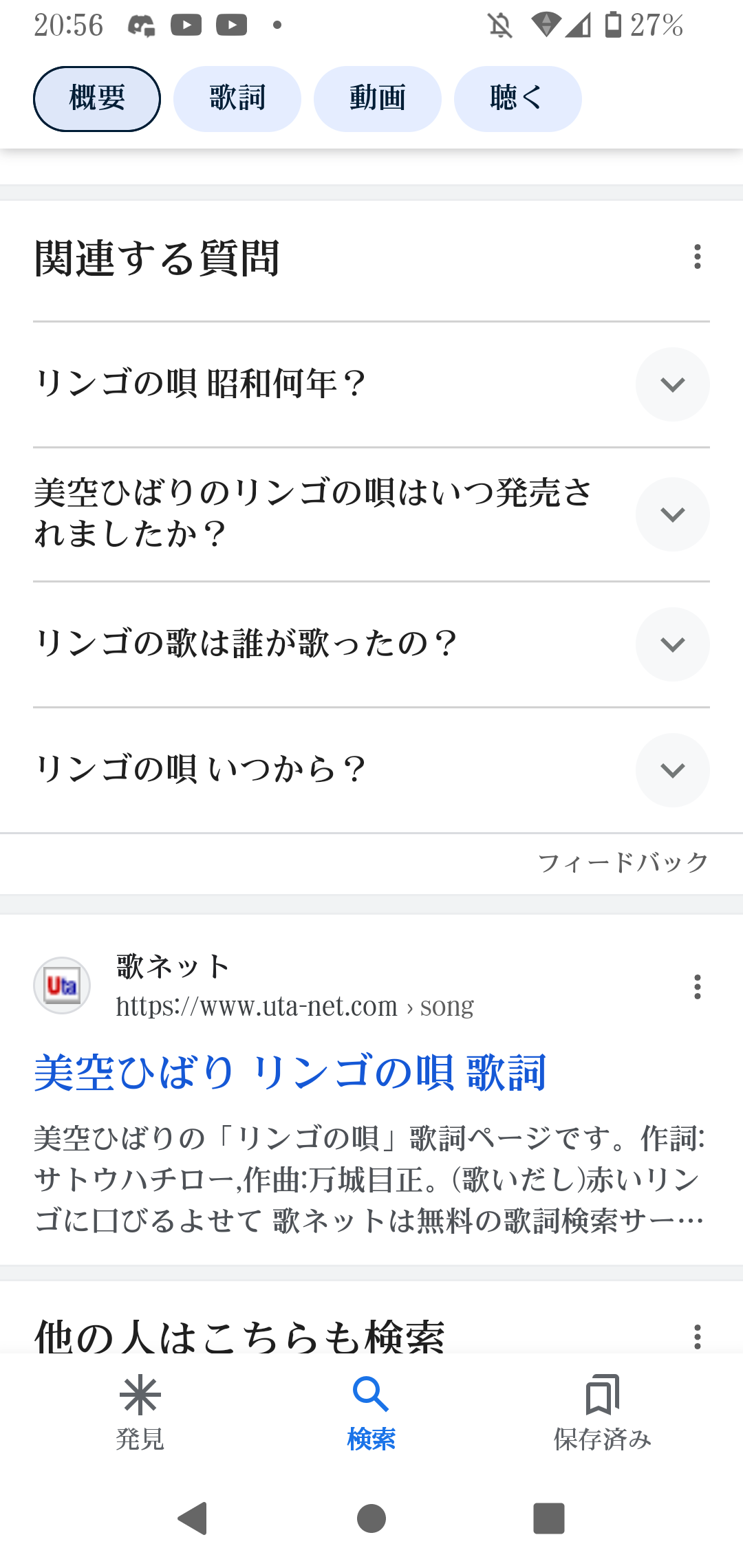Image resolution: width=743 pixels, height=1568 pixels.
Task: Open overflow menu for 他の人はこちらも検索
Action: (697, 1337)
